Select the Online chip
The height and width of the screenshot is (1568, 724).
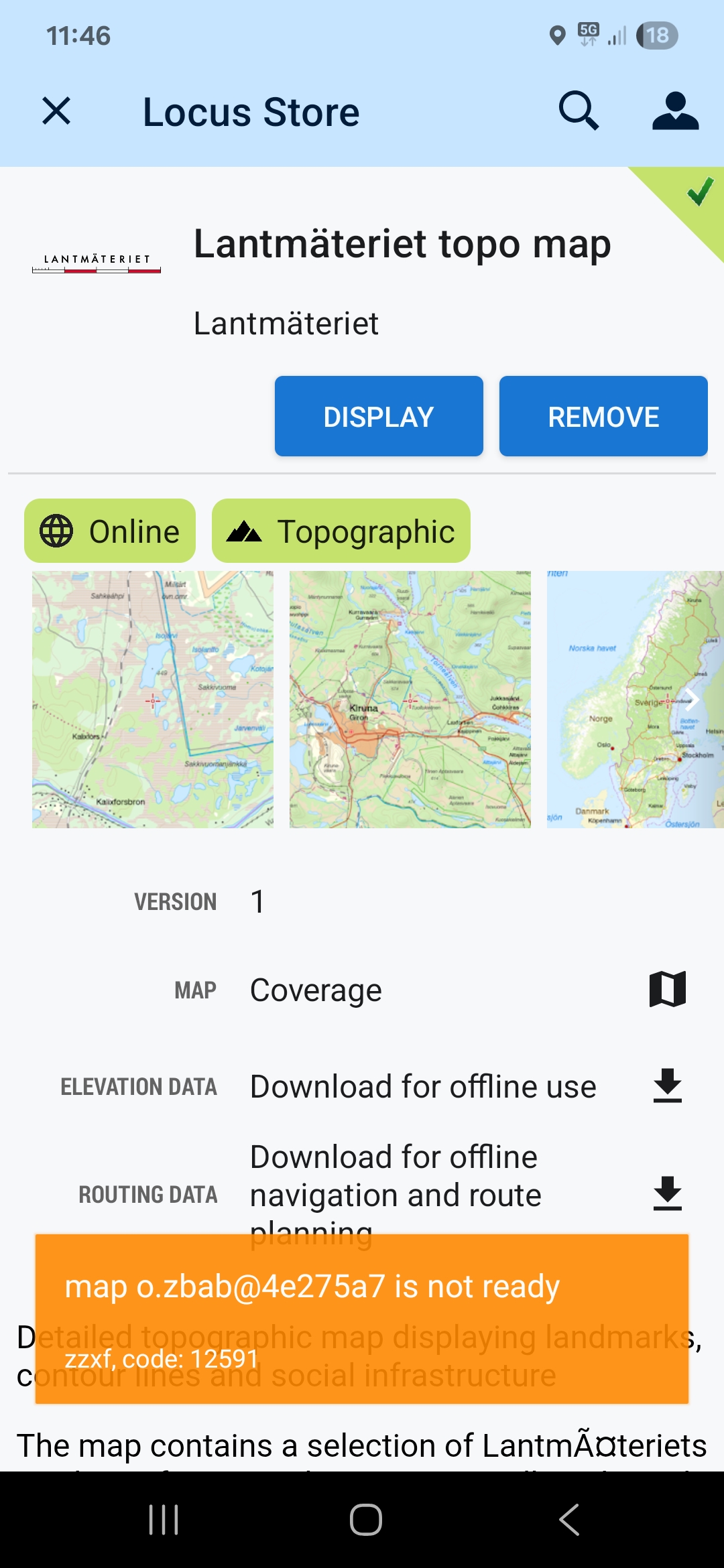110,531
